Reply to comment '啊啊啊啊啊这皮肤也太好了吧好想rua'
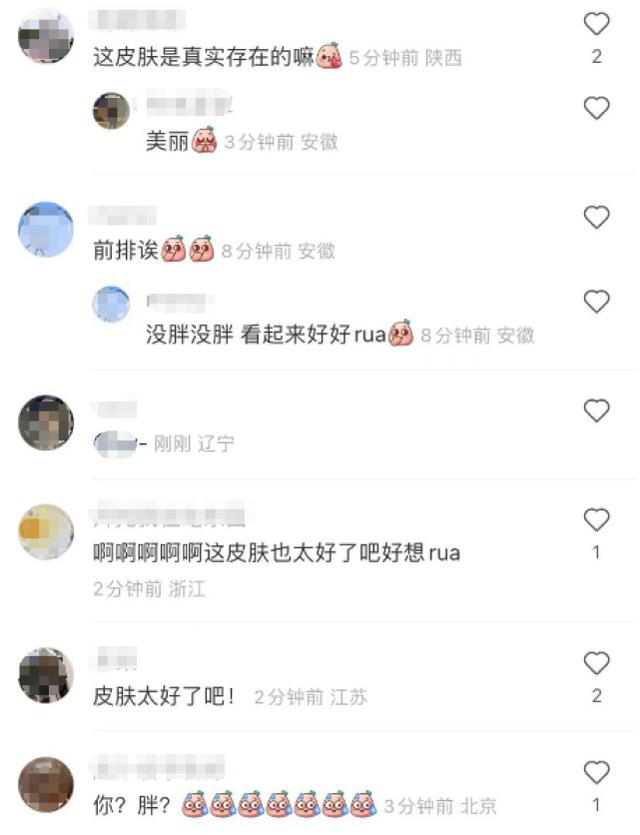 (x=276, y=552)
